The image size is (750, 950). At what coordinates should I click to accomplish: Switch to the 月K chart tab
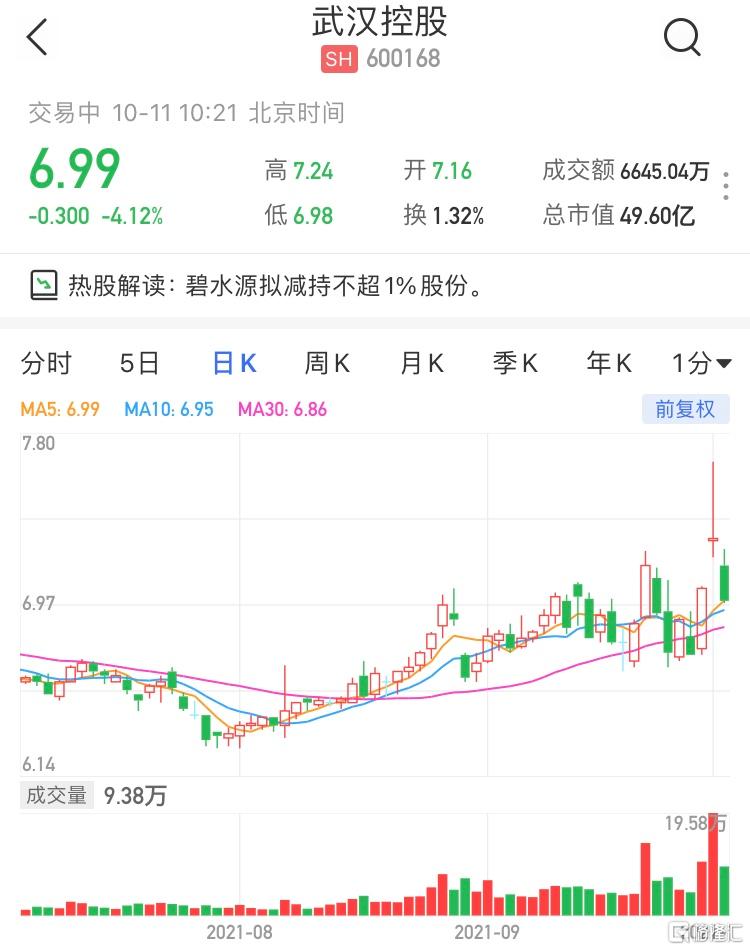[422, 363]
